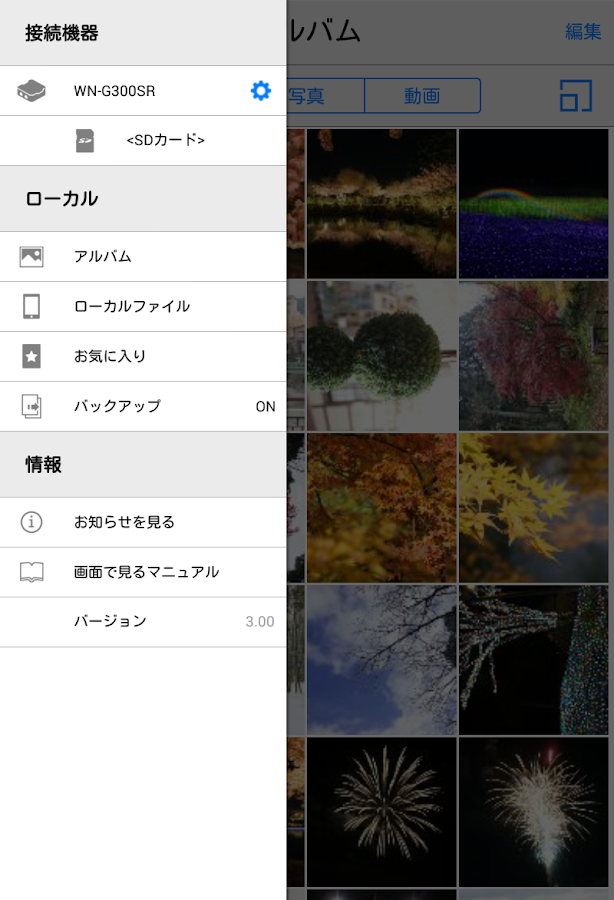Open the yellow maple leaves photo
614x900 pixels.
click(x=533, y=508)
